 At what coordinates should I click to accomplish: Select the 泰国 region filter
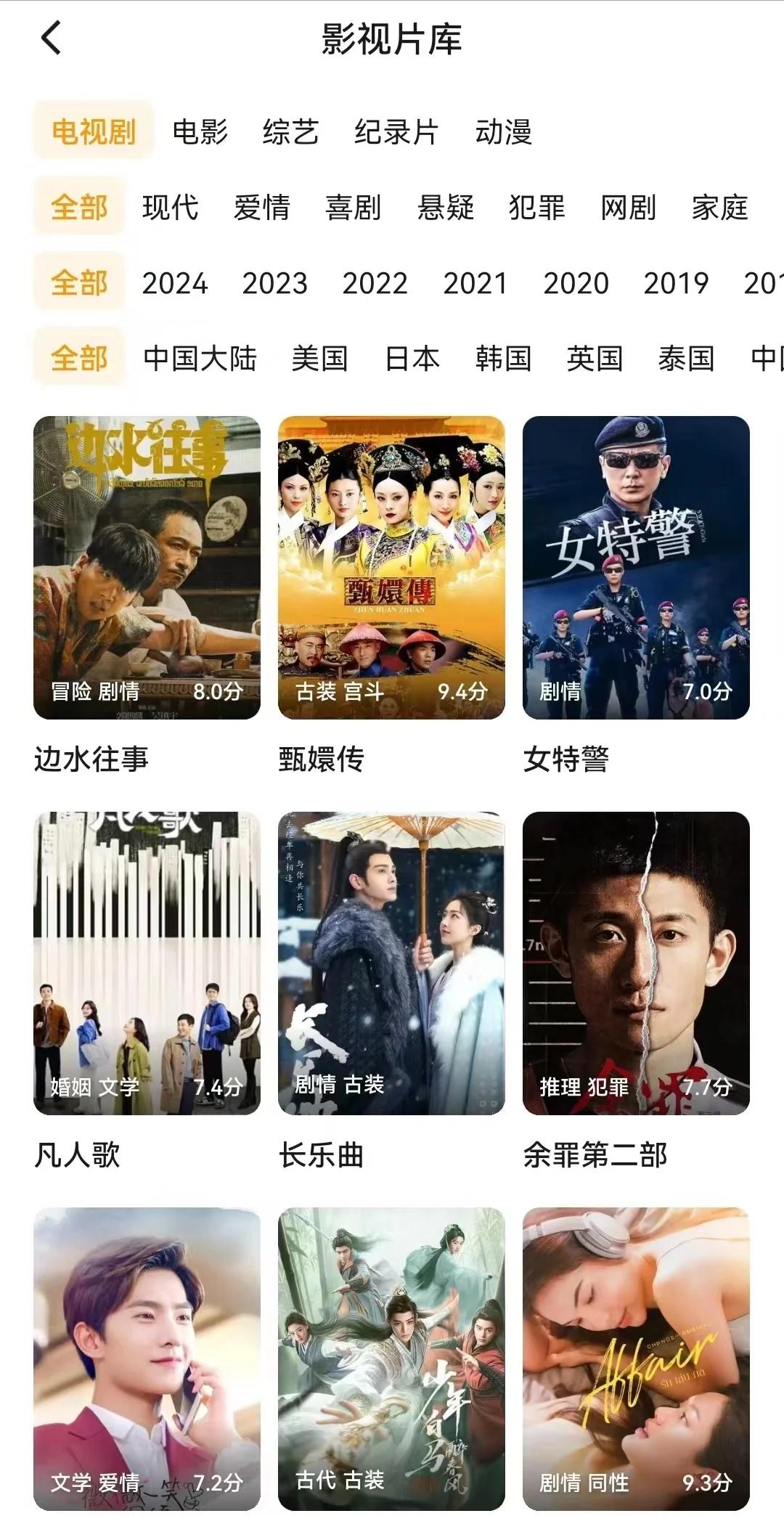click(686, 359)
